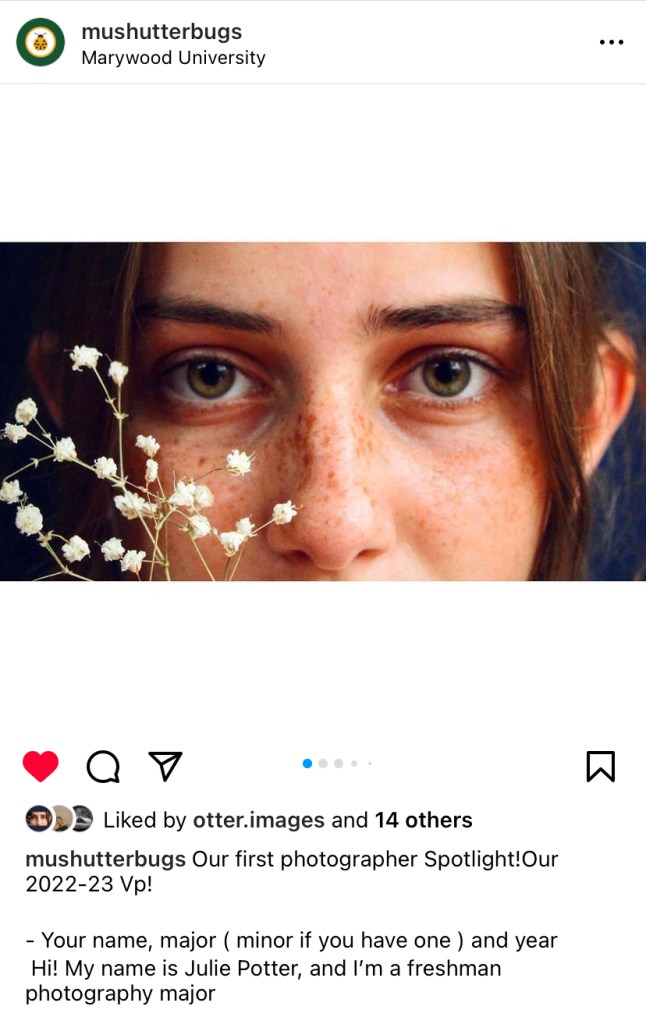The width and height of the screenshot is (646, 1024).
Task: Comment on this post
Action: click(103, 767)
